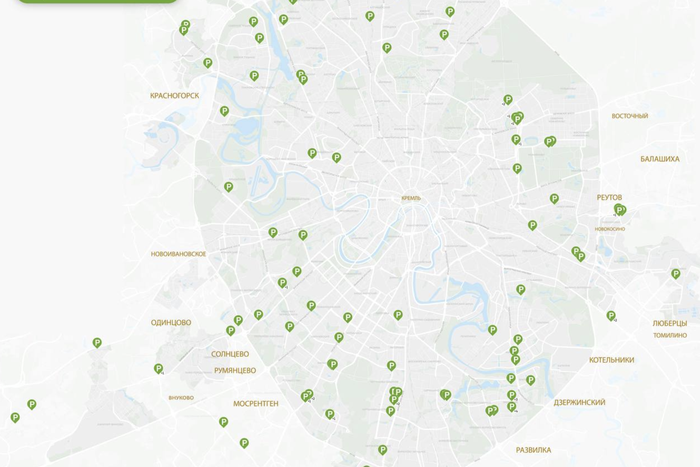The height and width of the screenshot is (467, 700).
Task: Select the parking marker west of Одинцово label
Action: click(97, 343)
